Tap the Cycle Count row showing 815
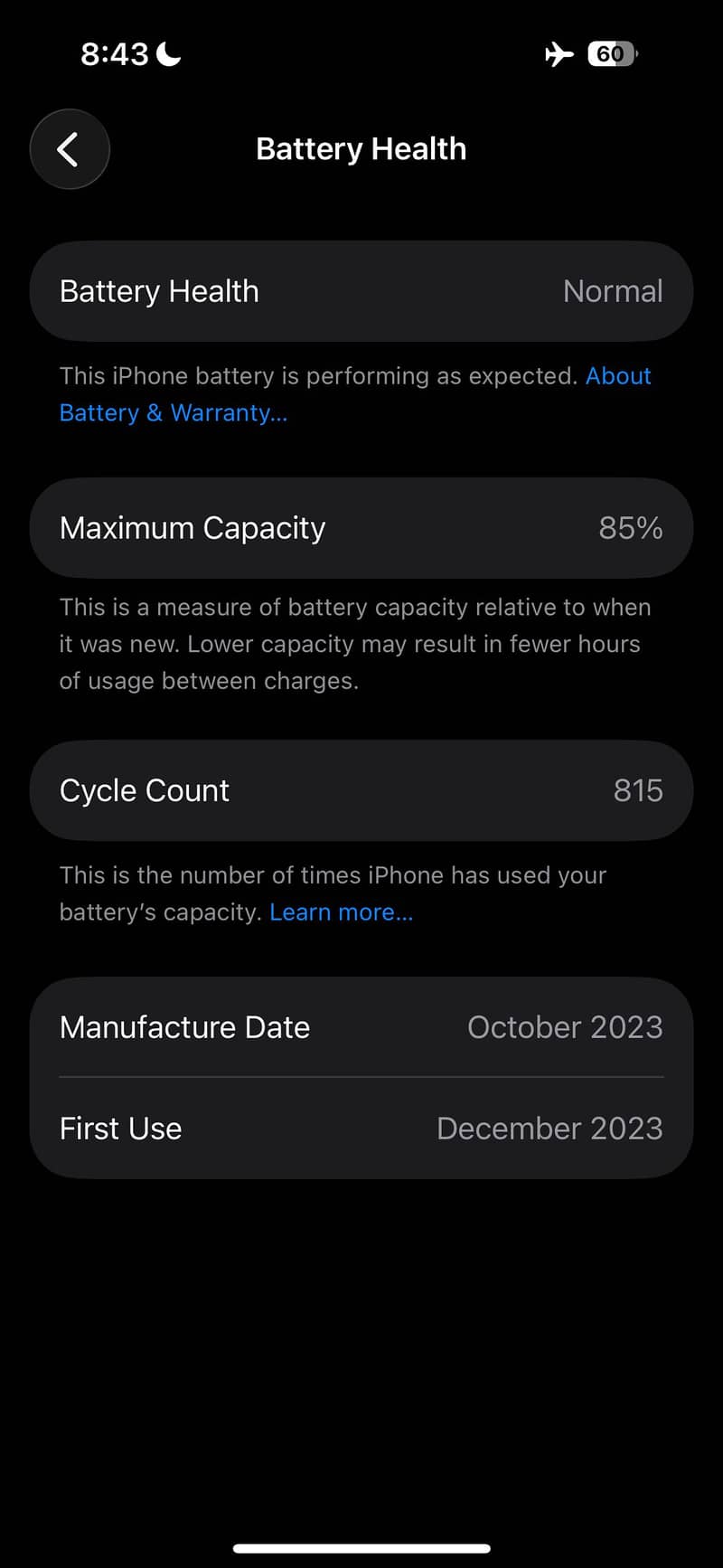Image resolution: width=723 pixels, height=1568 pixels. 361,789
